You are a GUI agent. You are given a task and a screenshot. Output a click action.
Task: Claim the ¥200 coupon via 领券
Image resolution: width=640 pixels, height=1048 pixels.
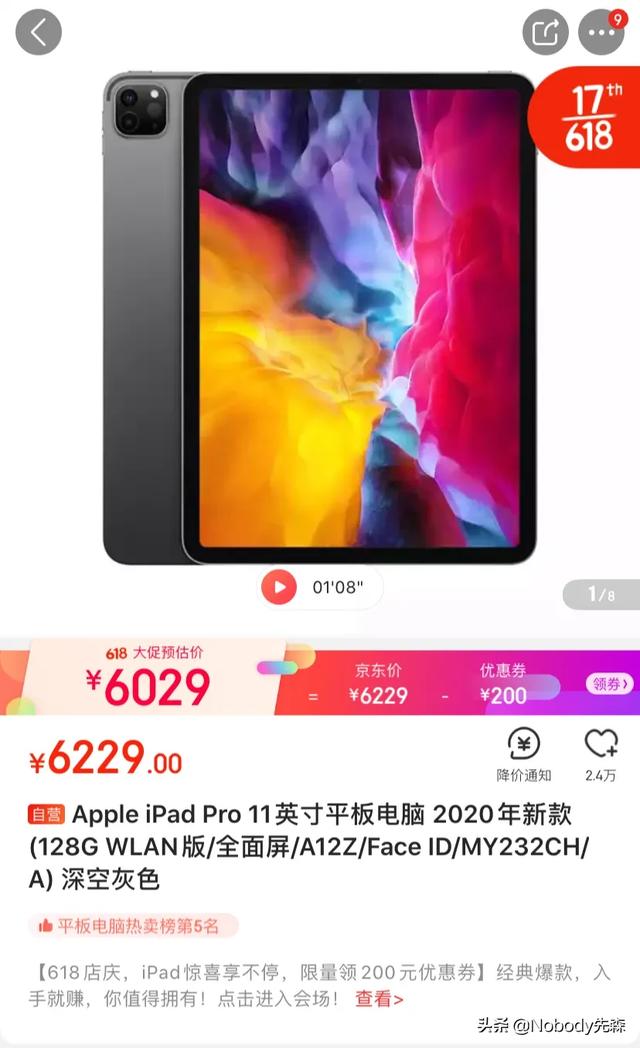(x=609, y=684)
